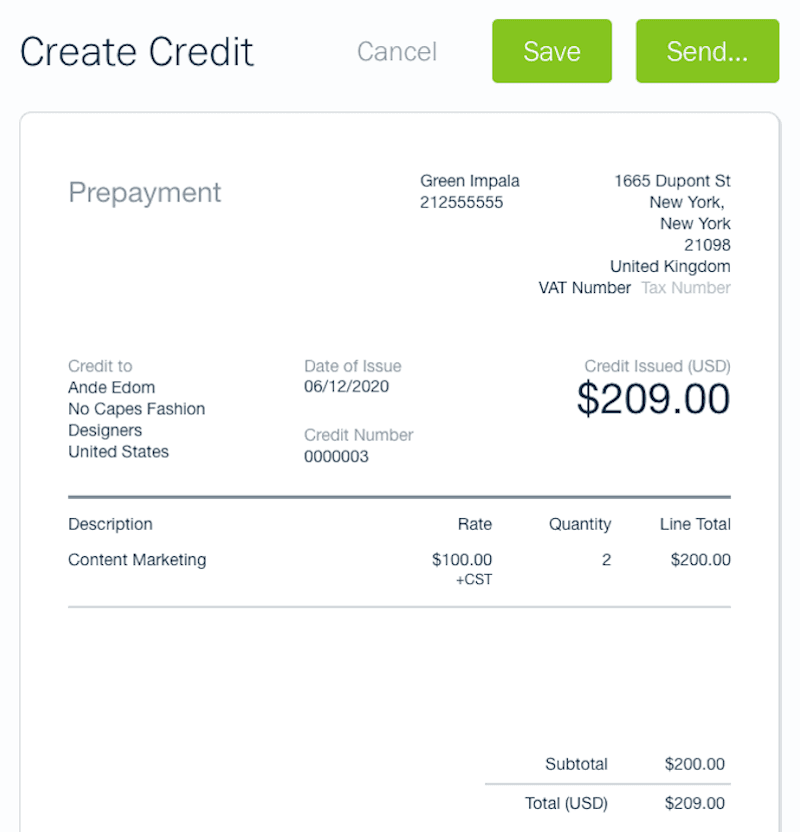Tap the Send button
This screenshot has height=832, width=800.
(x=707, y=51)
